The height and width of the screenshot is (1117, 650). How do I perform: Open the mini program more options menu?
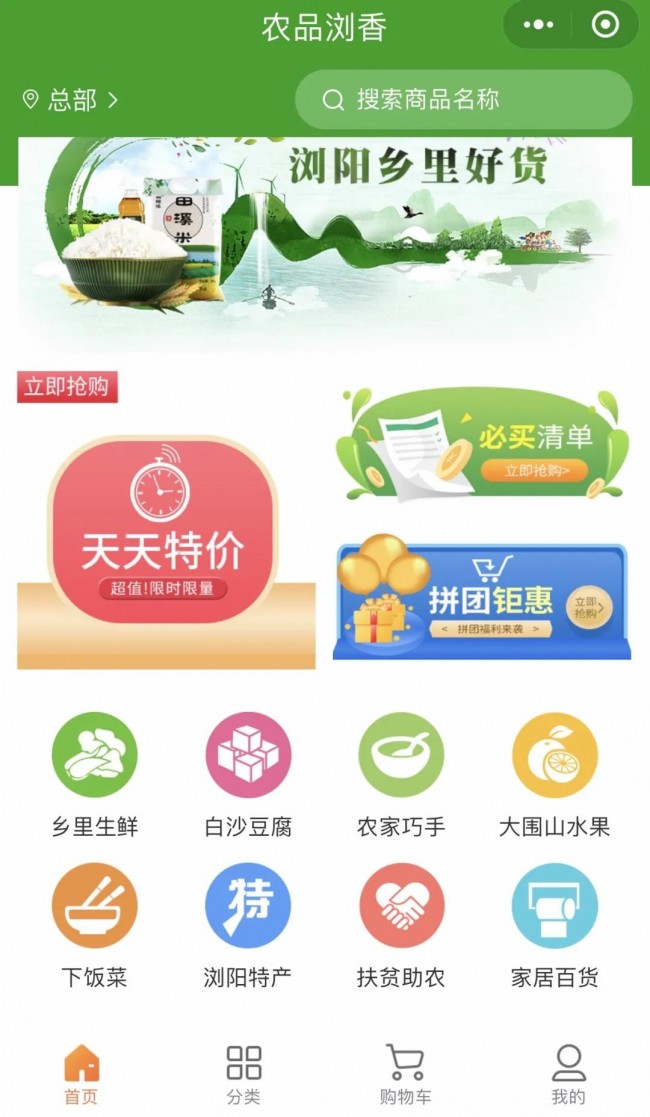click(x=539, y=25)
